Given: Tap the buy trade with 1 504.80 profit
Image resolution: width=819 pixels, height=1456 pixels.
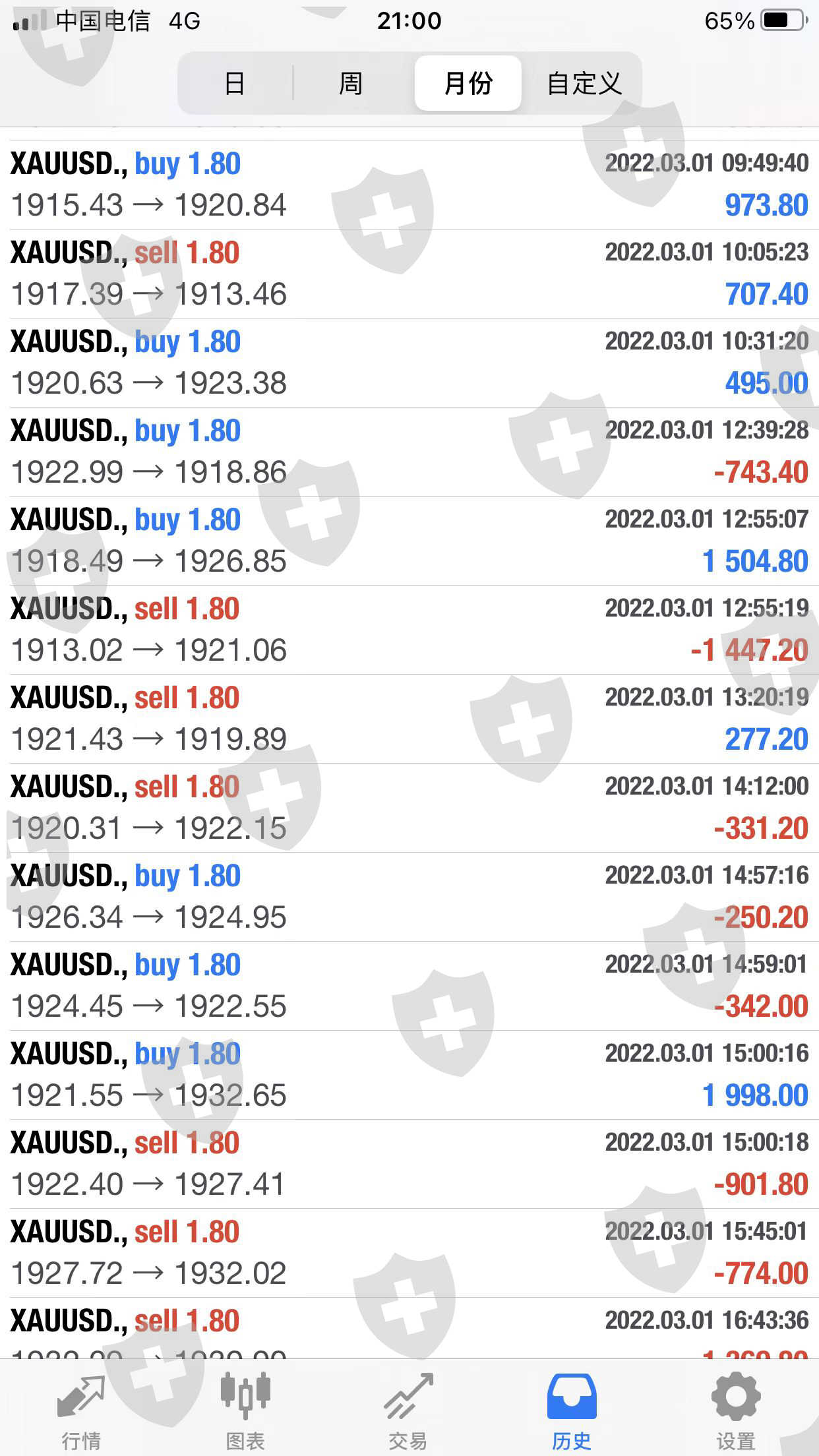Looking at the screenshot, I should tap(409, 541).
